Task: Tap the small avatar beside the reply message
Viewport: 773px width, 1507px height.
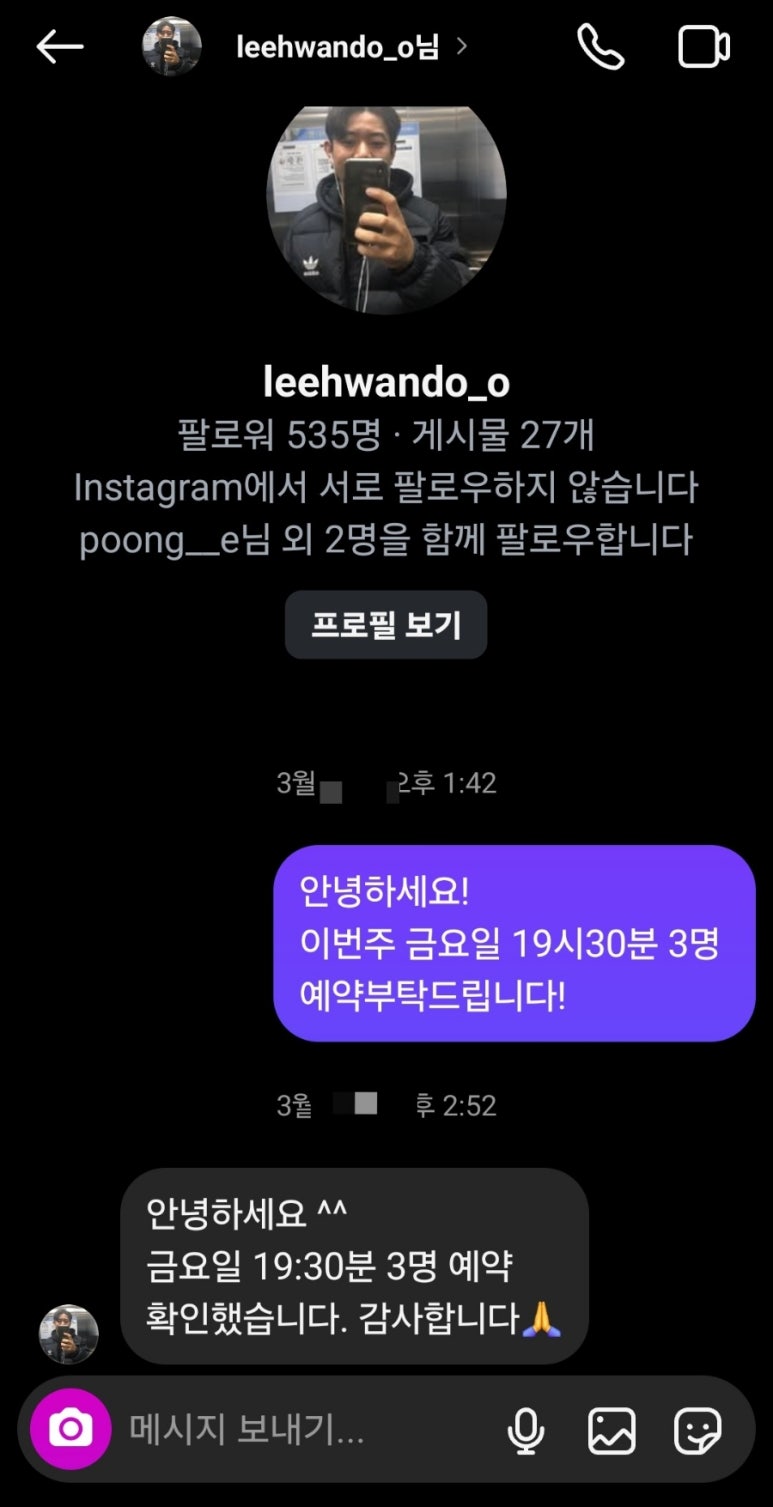Action: (x=69, y=1334)
